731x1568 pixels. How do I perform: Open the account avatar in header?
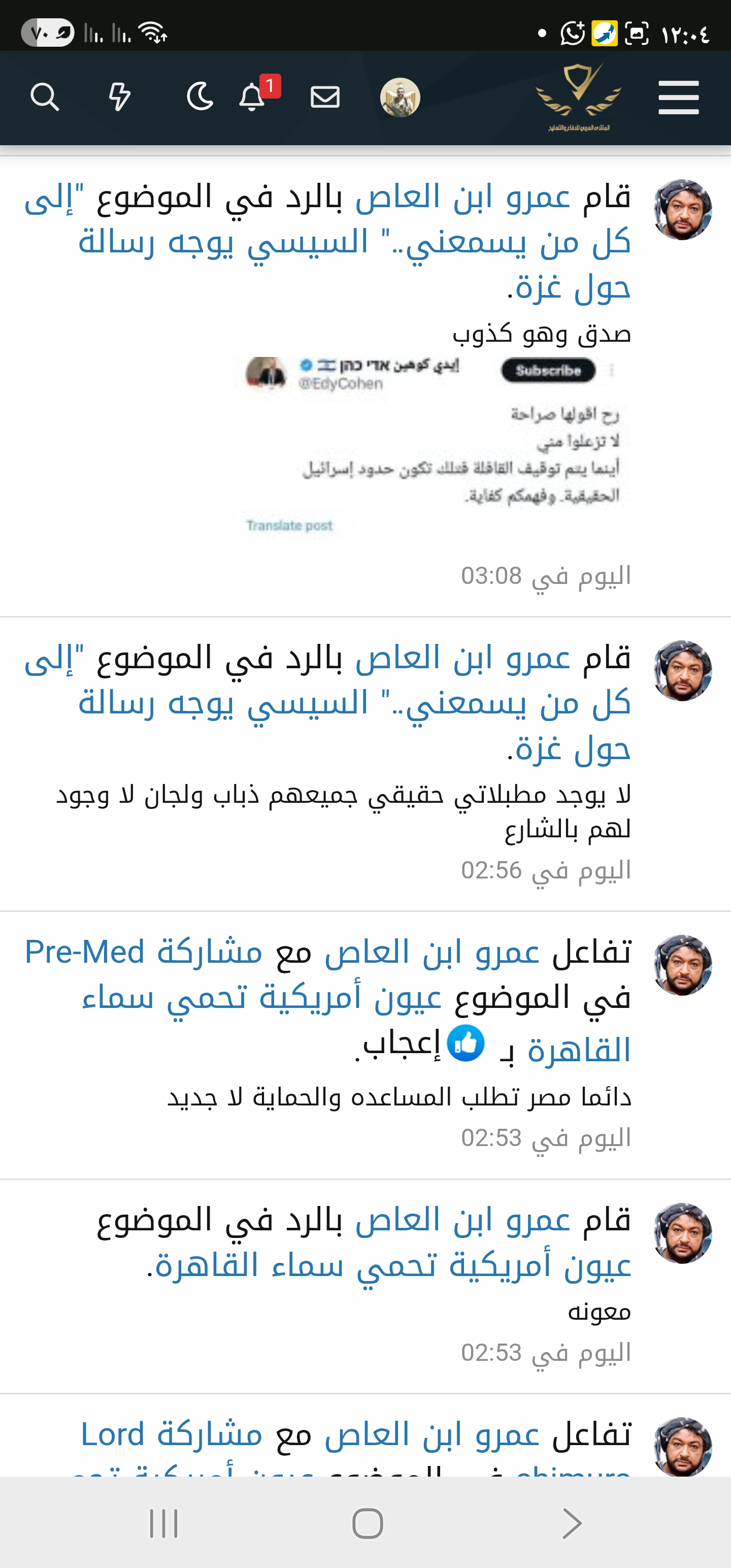(400, 97)
